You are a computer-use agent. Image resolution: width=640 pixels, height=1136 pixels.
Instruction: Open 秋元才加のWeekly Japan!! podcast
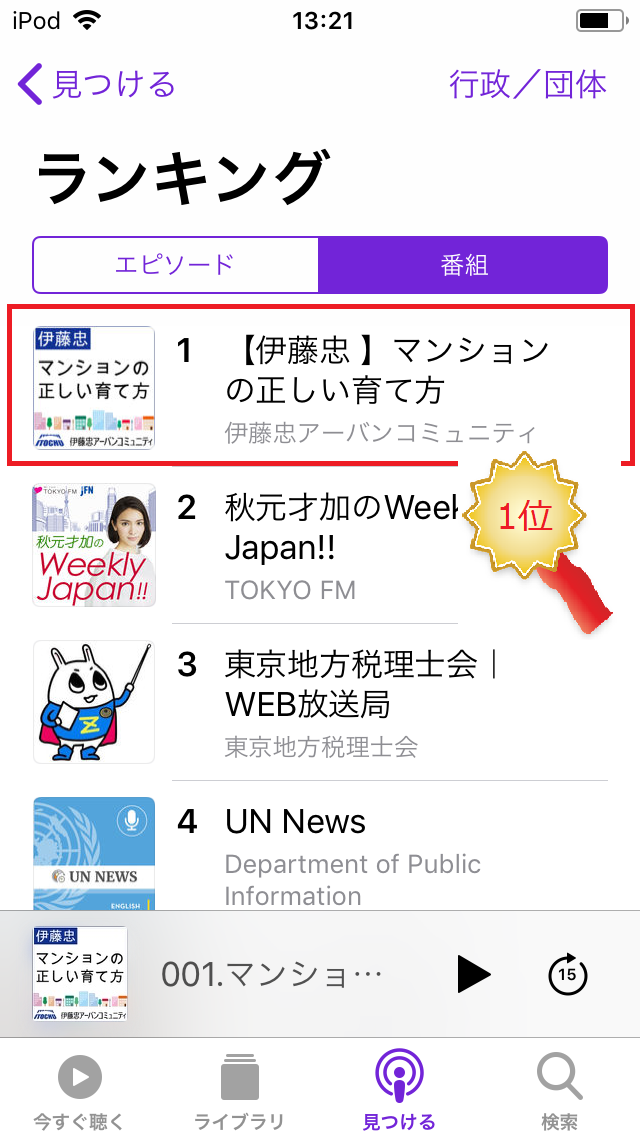point(320,545)
